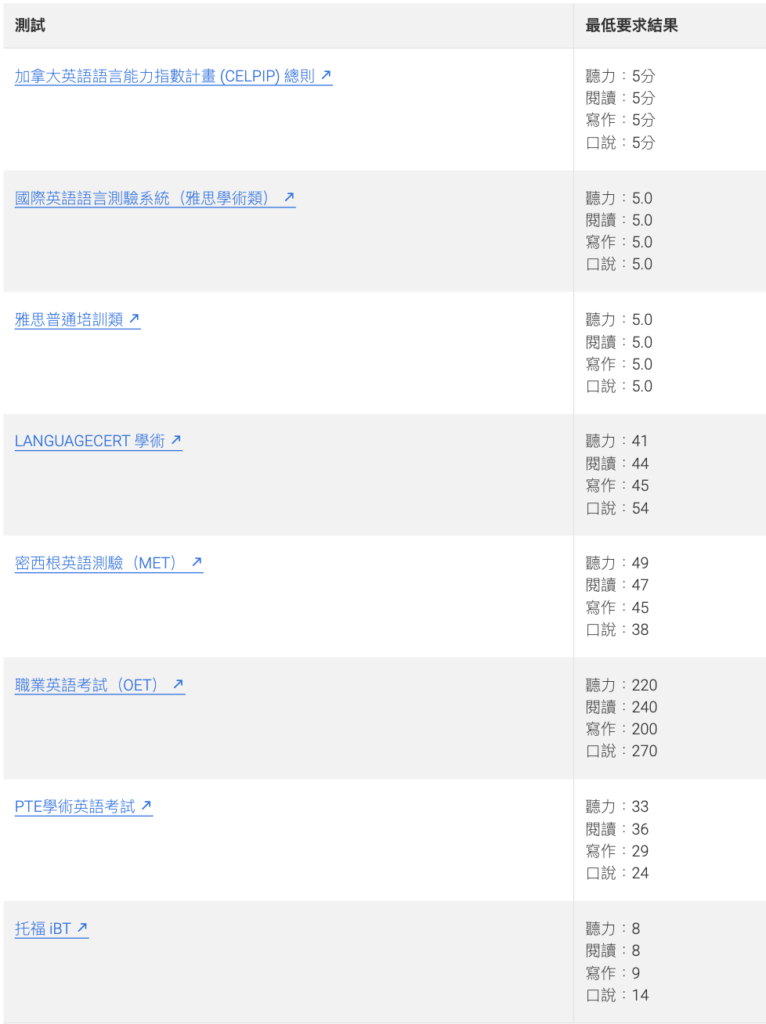Viewport: 766px width, 1024px height.
Task: Open the Michigan English Test (MET) link
Action: (x=108, y=563)
